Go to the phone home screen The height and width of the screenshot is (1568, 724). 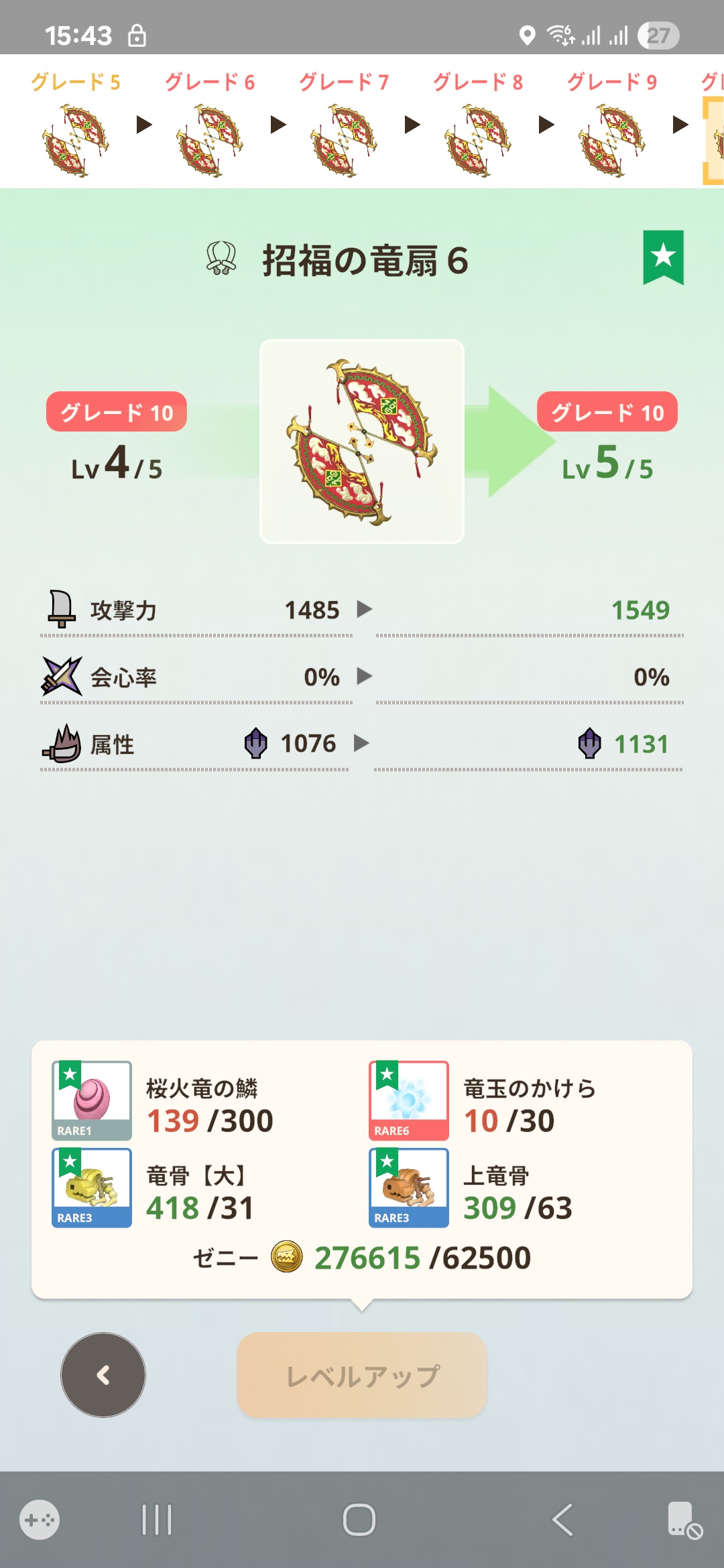pos(359,1520)
